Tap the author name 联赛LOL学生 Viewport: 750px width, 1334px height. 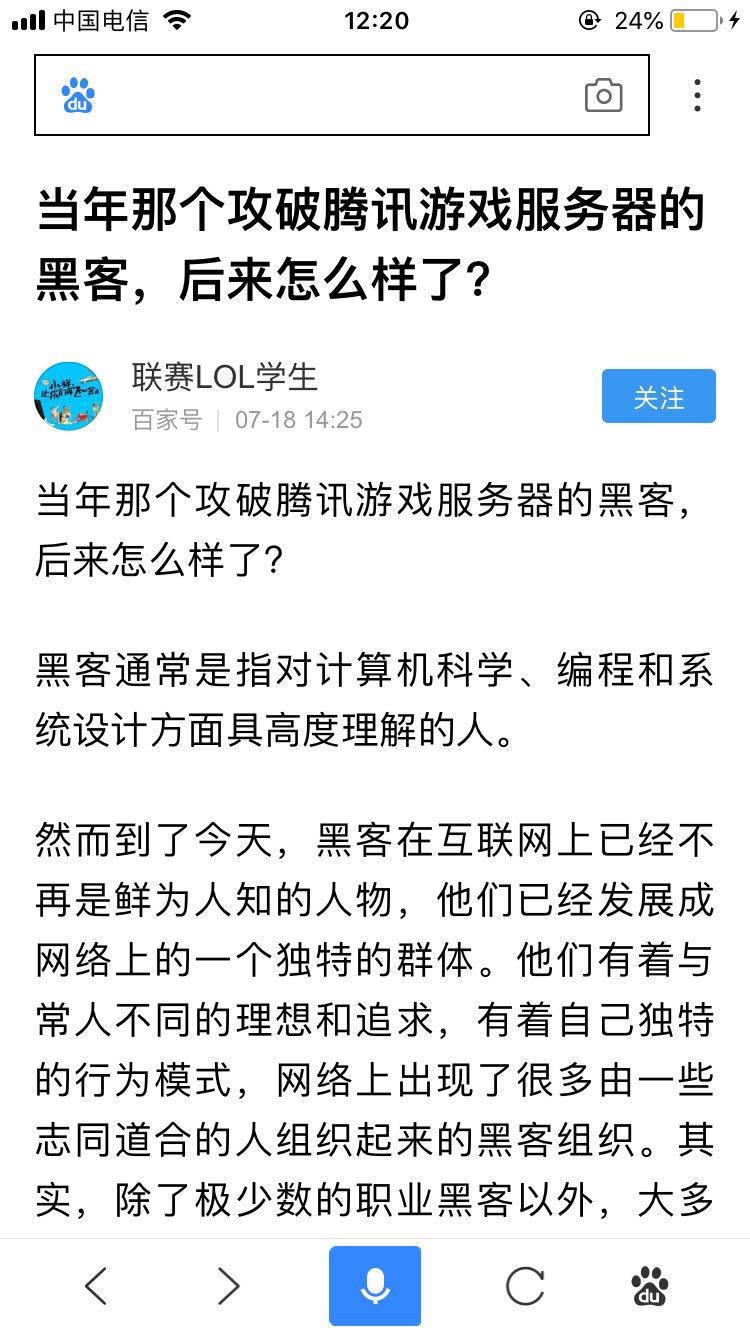tap(222, 378)
